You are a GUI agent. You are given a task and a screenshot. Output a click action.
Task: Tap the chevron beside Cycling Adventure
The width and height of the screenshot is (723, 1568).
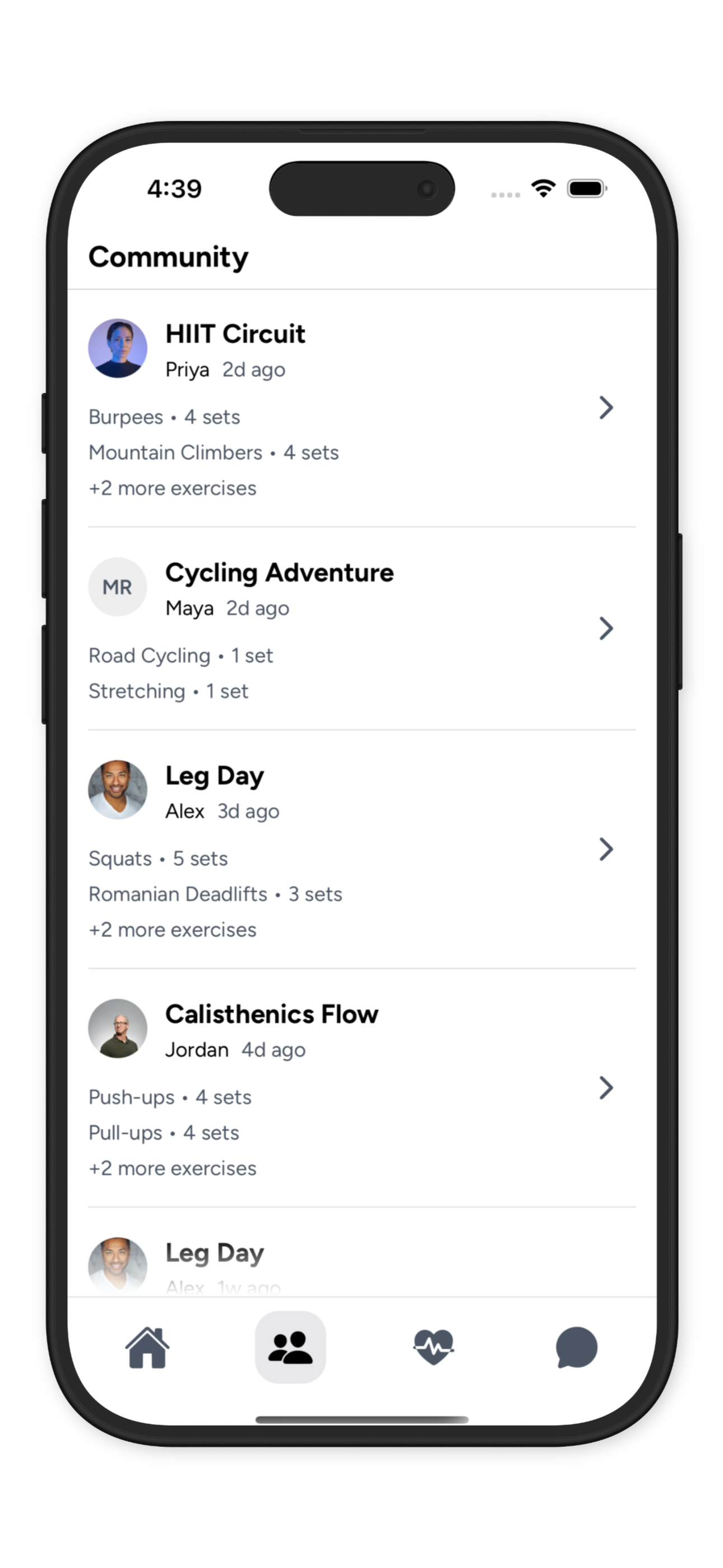point(605,628)
